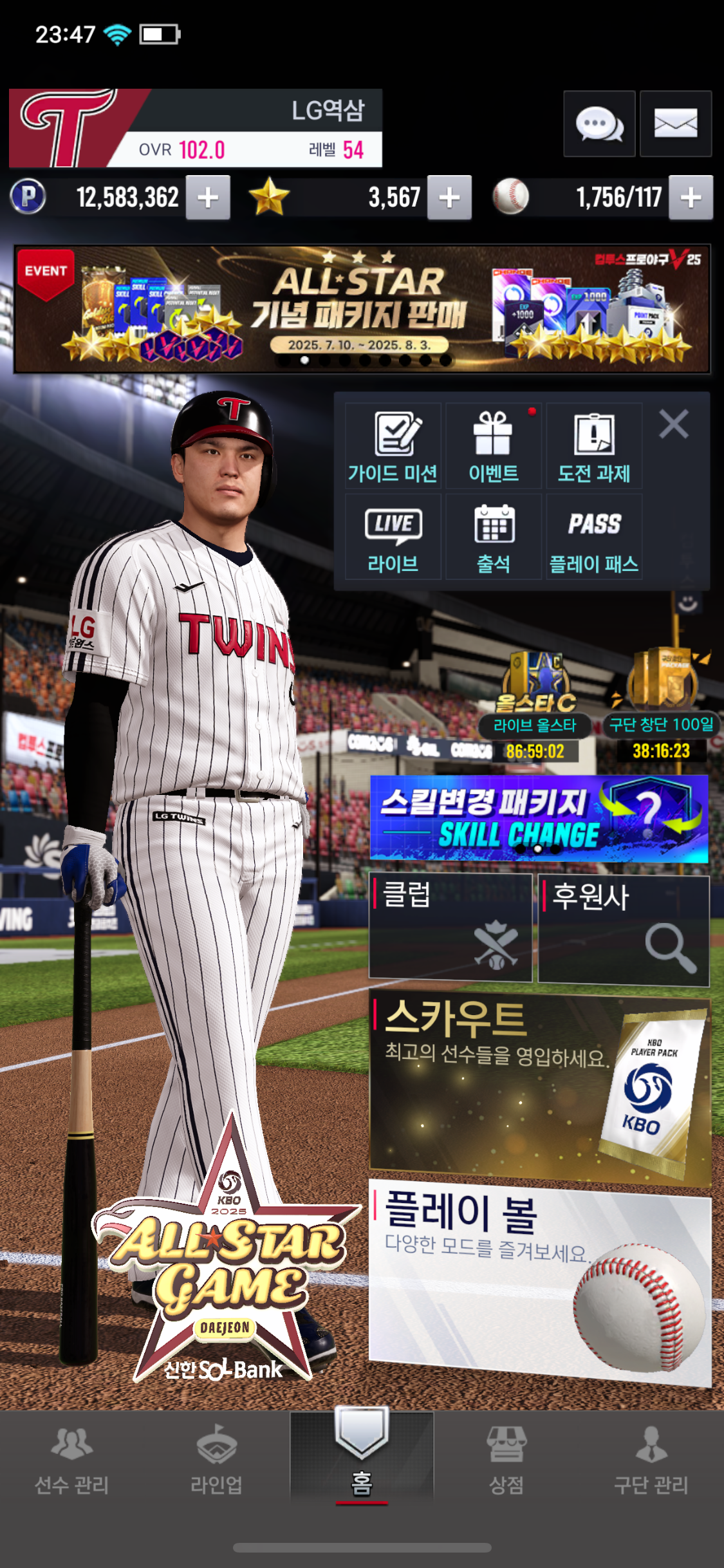Open the mailbox envelope icon
Viewport: 724px width, 1568px height.
coord(675,124)
